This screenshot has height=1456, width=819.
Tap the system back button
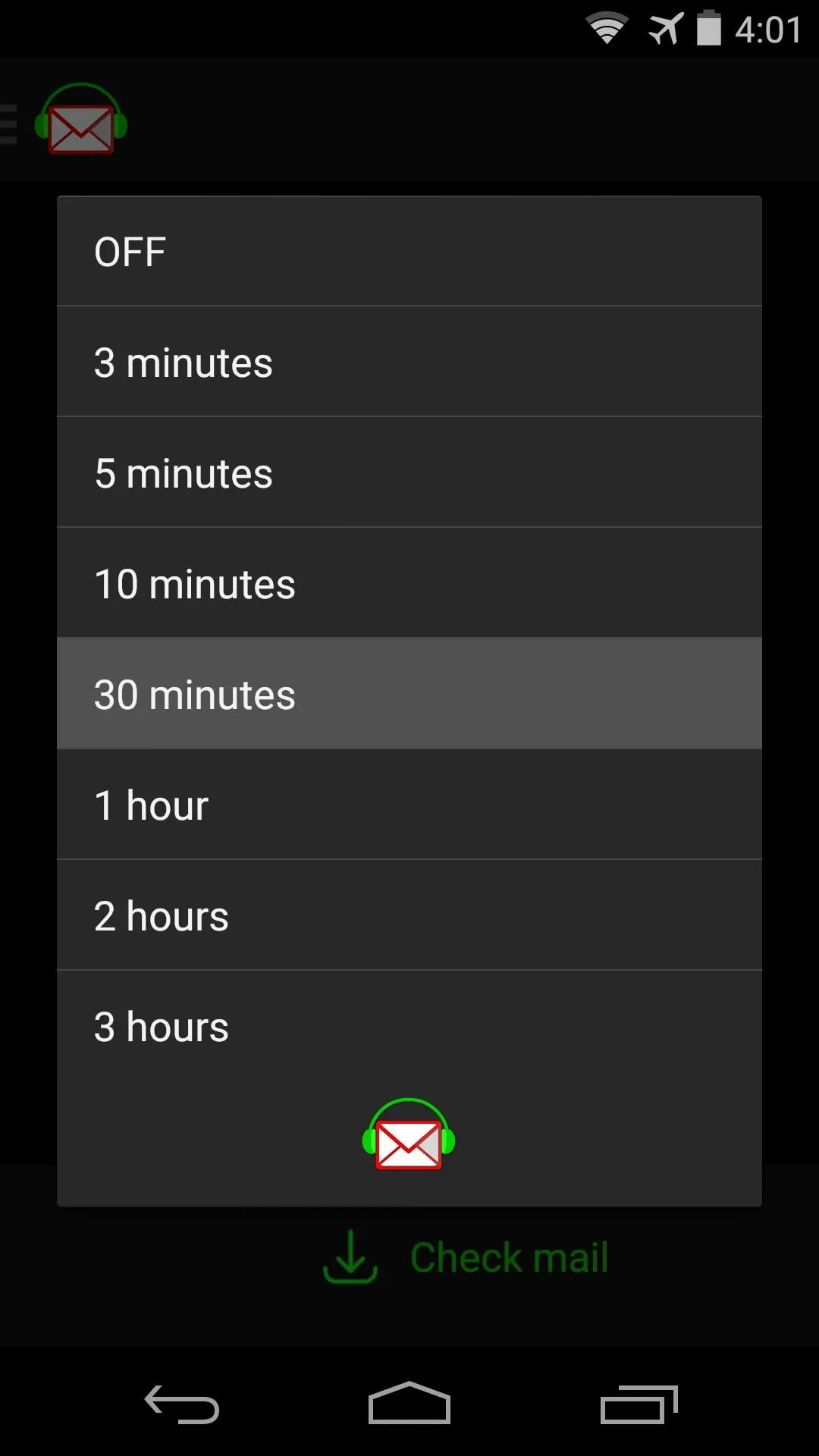pyautogui.click(x=182, y=1404)
